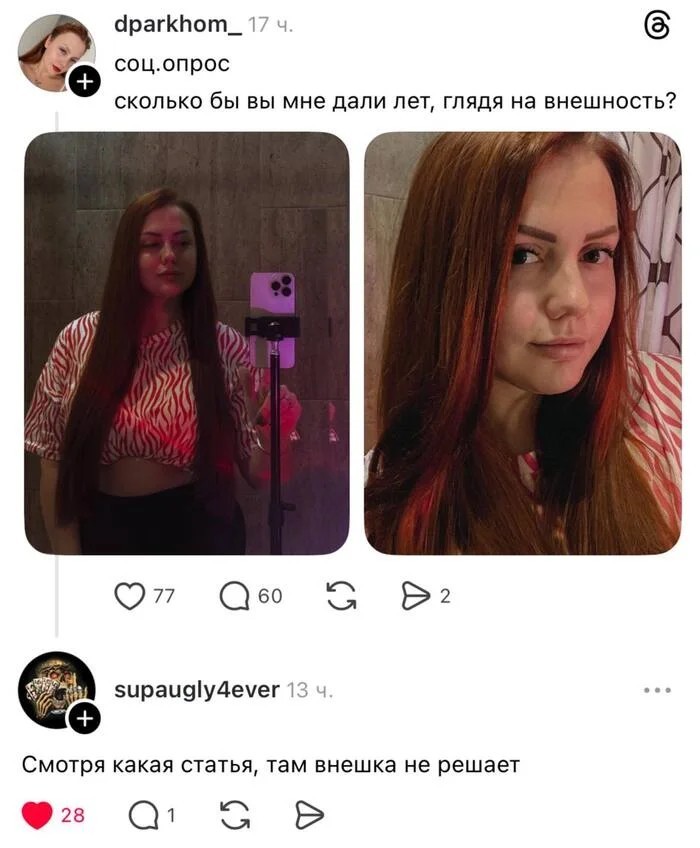The width and height of the screenshot is (700, 848).
Task: Open comments on dparkhom_'s post
Action: (x=234, y=597)
